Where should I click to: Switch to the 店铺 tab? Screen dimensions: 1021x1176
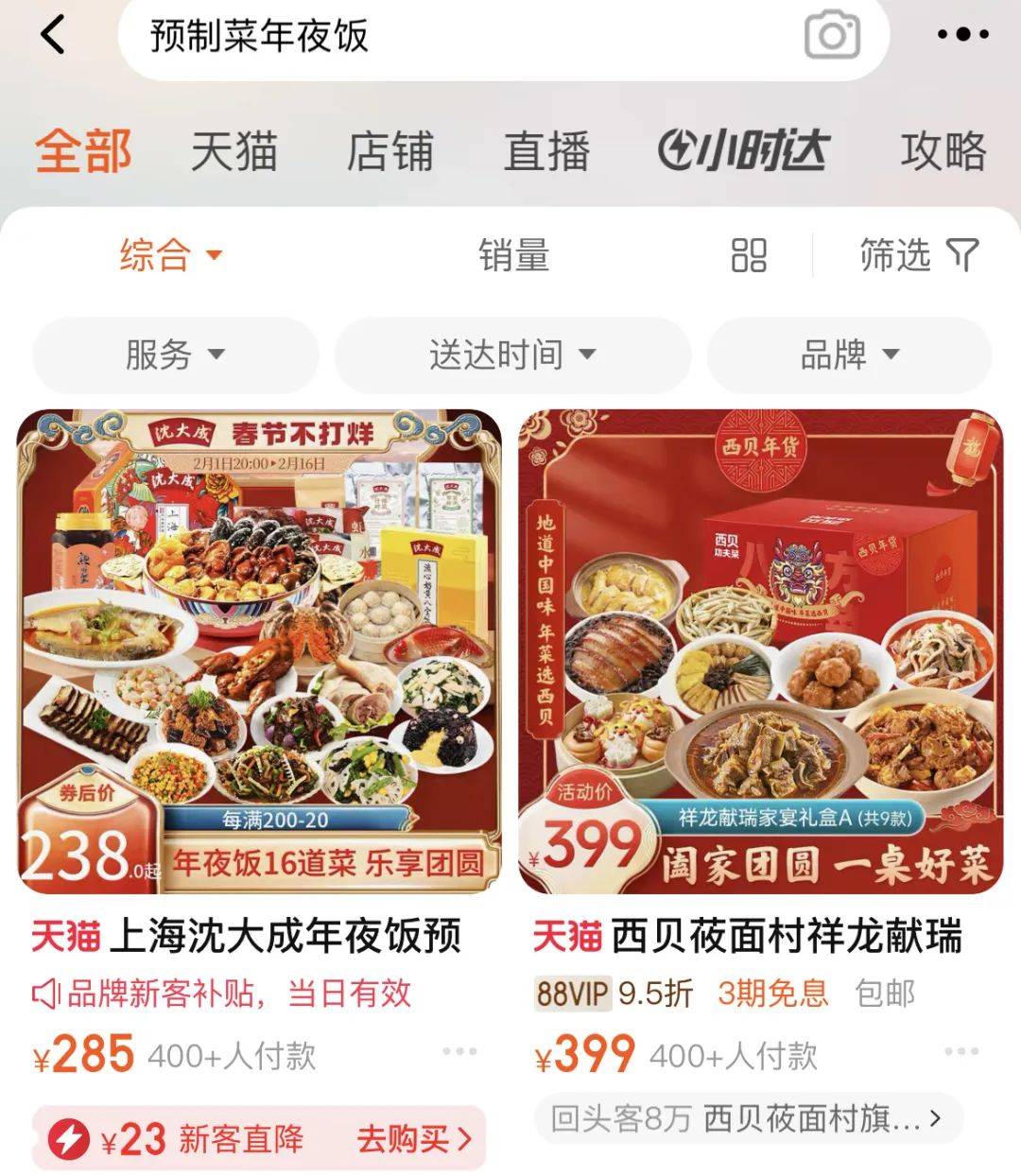389,151
